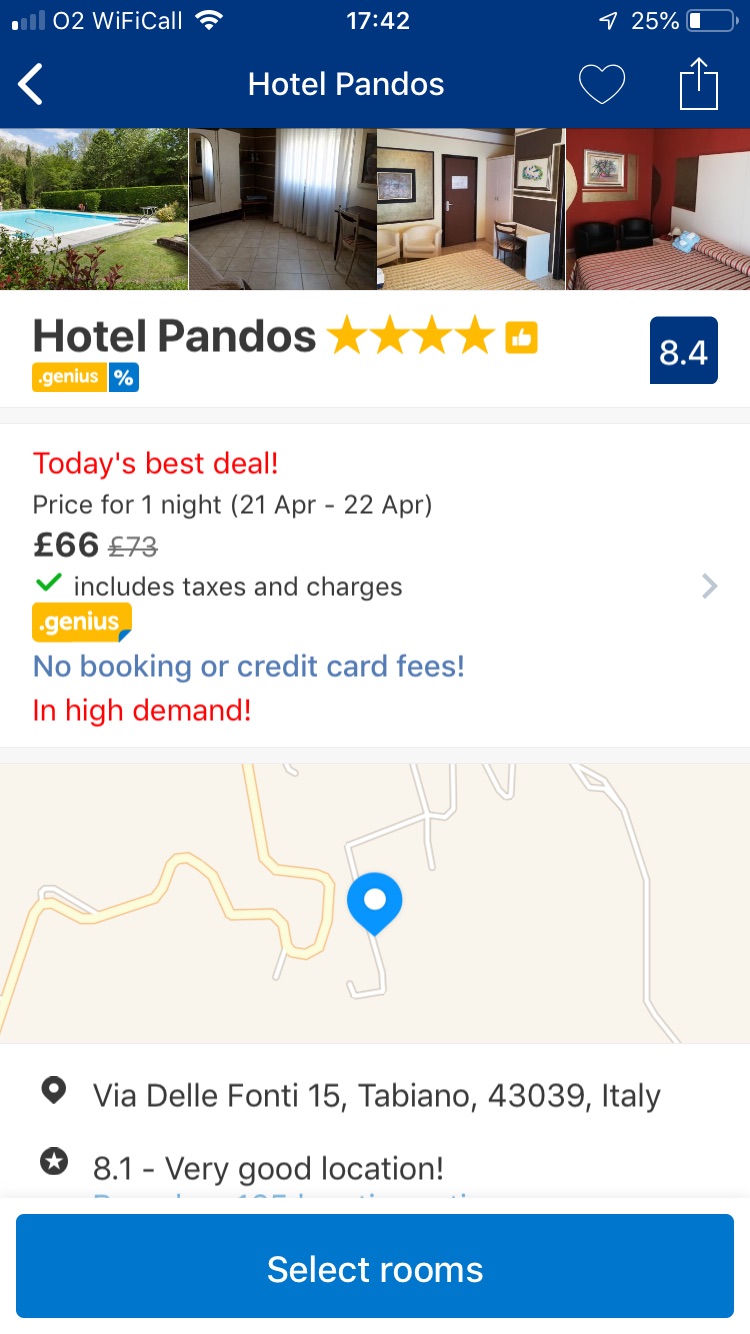Image resolution: width=750 pixels, height=1334 pixels.
Task: Tap the Select rooms button
Action: coord(375,1268)
